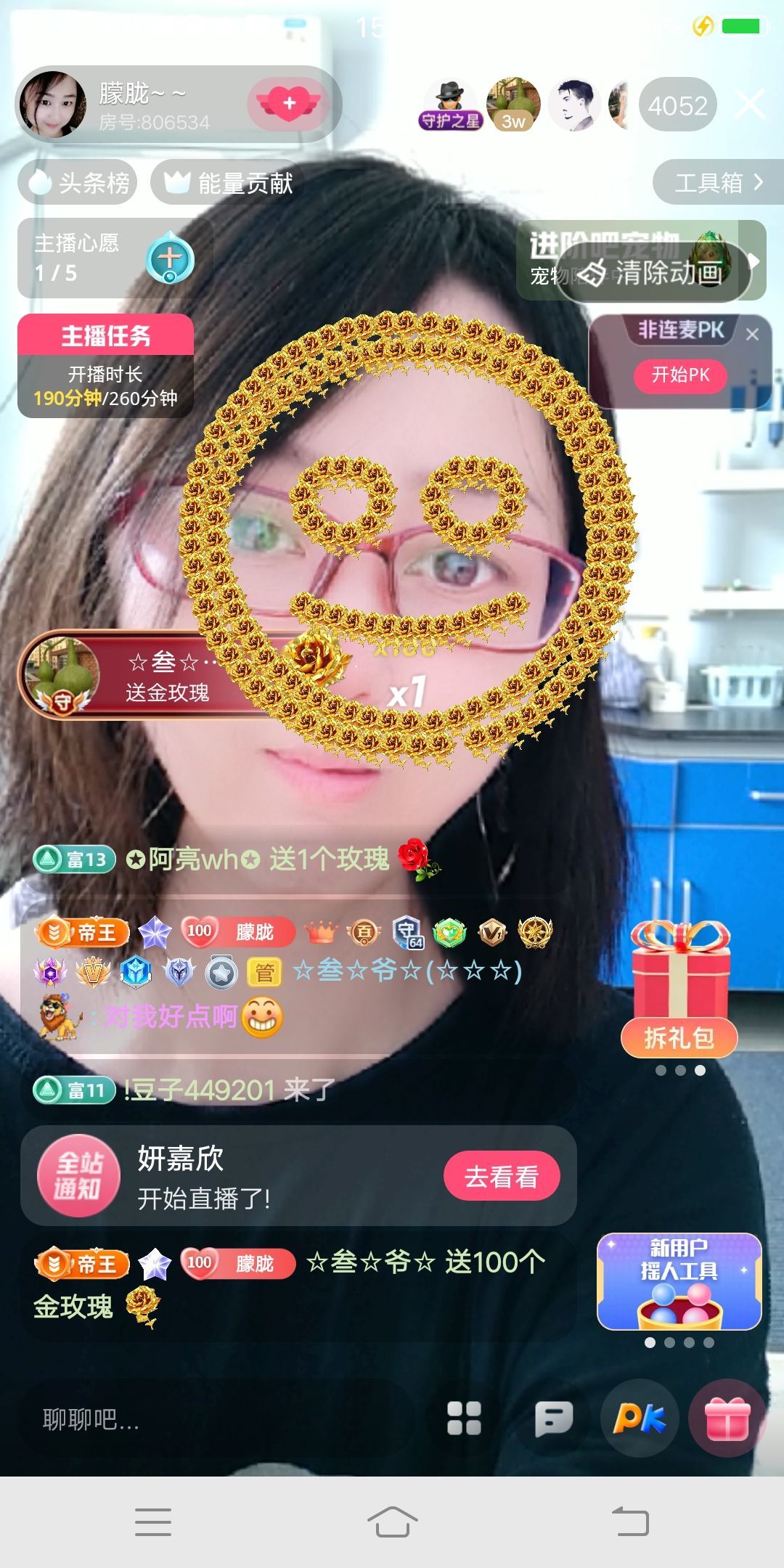Open the 主播任务 card
The height and width of the screenshot is (1568, 784).
tap(105, 365)
